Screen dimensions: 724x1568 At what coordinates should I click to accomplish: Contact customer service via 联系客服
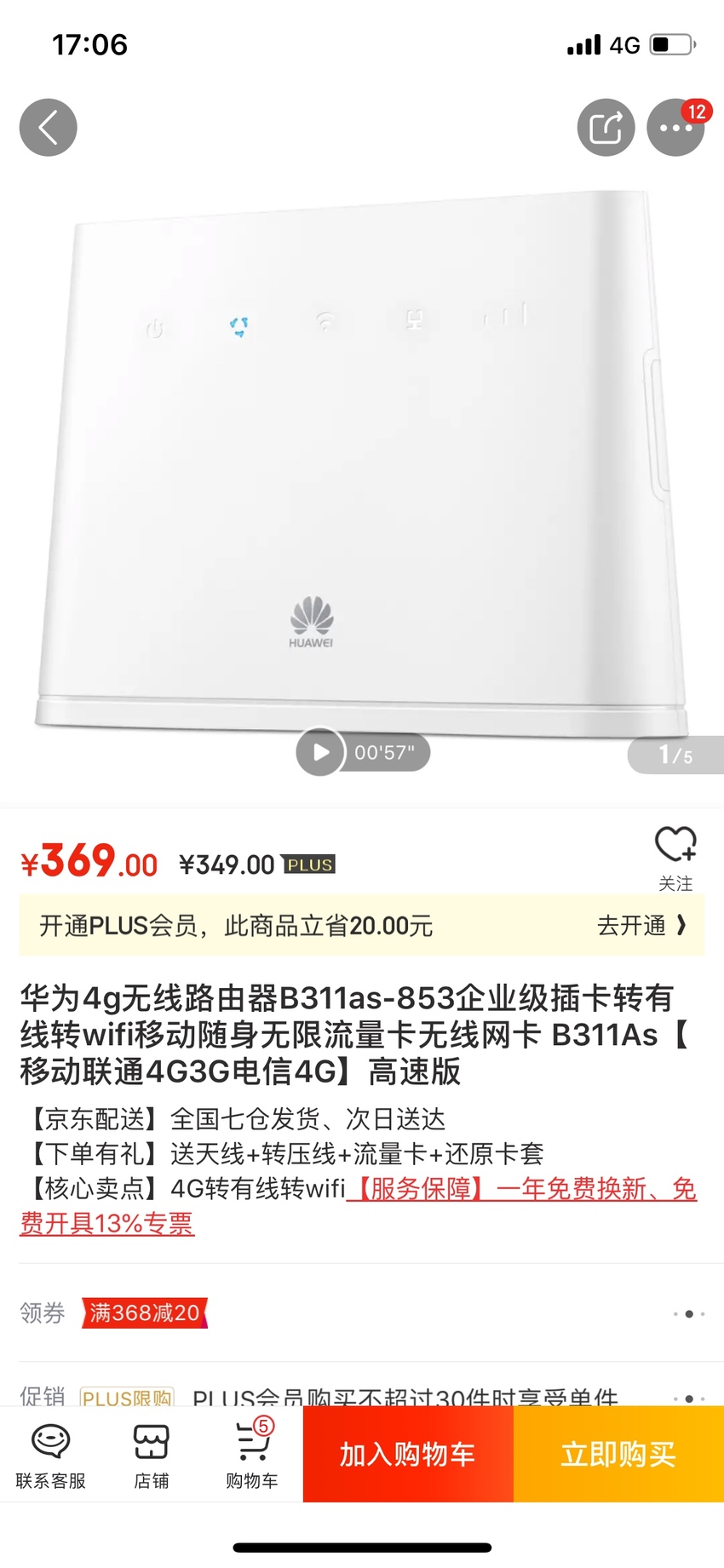point(51,1455)
